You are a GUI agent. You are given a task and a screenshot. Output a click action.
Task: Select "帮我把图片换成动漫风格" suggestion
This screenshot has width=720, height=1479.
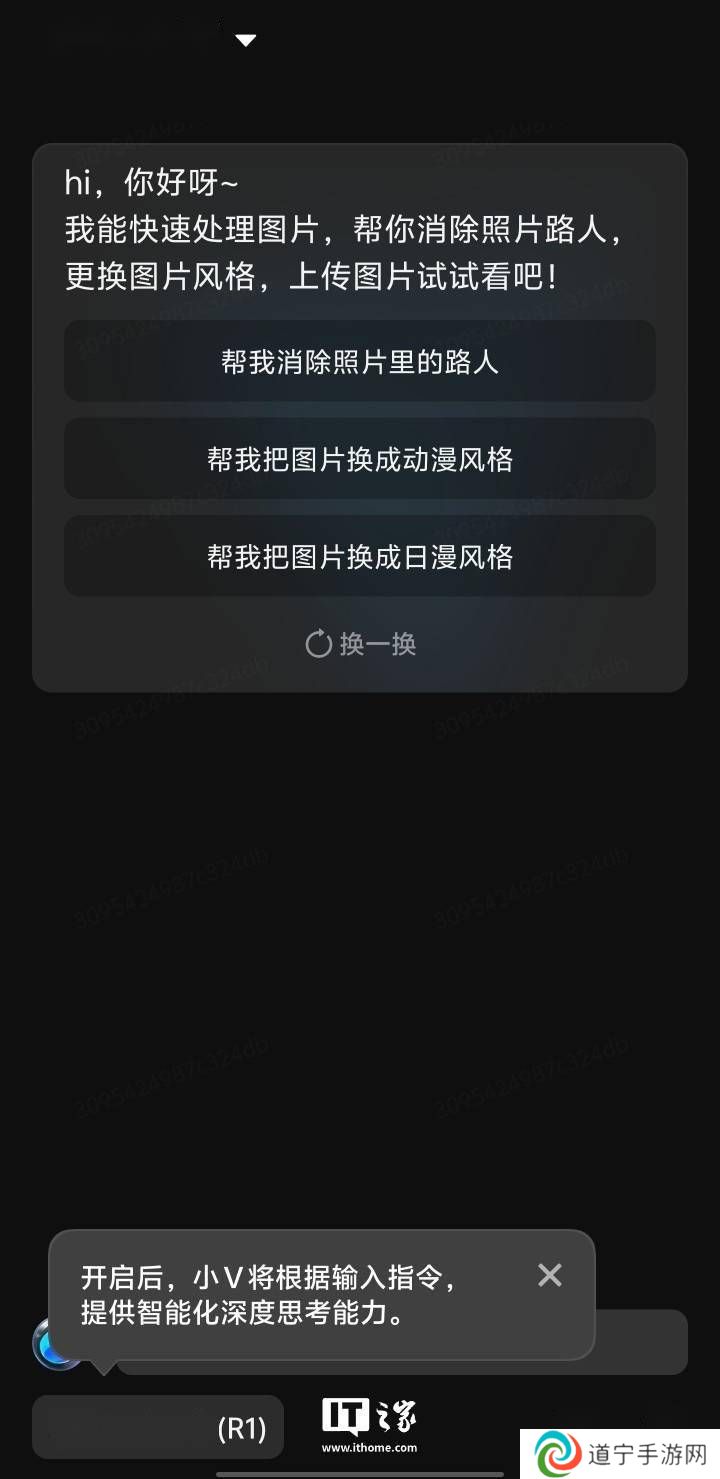pos(360,459)
